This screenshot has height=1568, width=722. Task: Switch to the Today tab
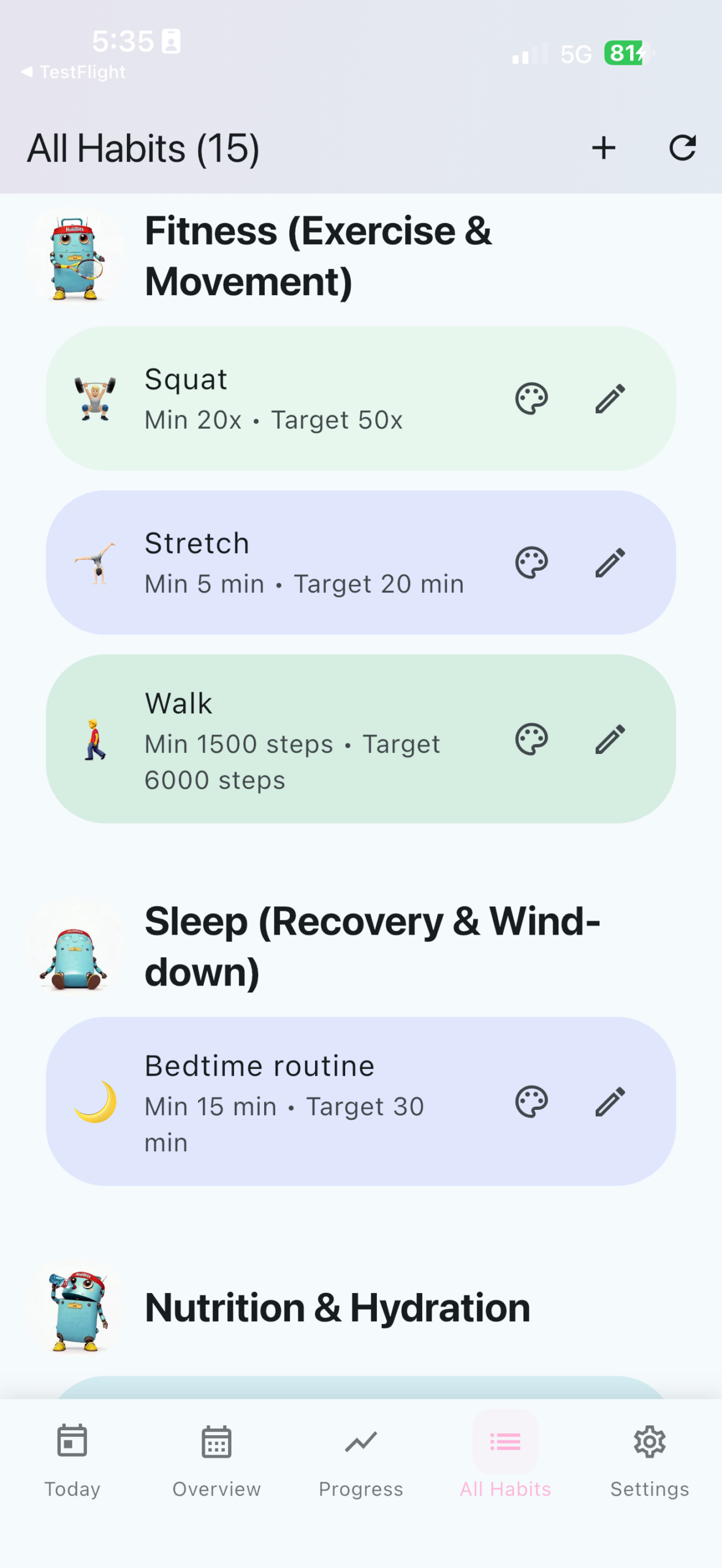[x=72, y=1460]
